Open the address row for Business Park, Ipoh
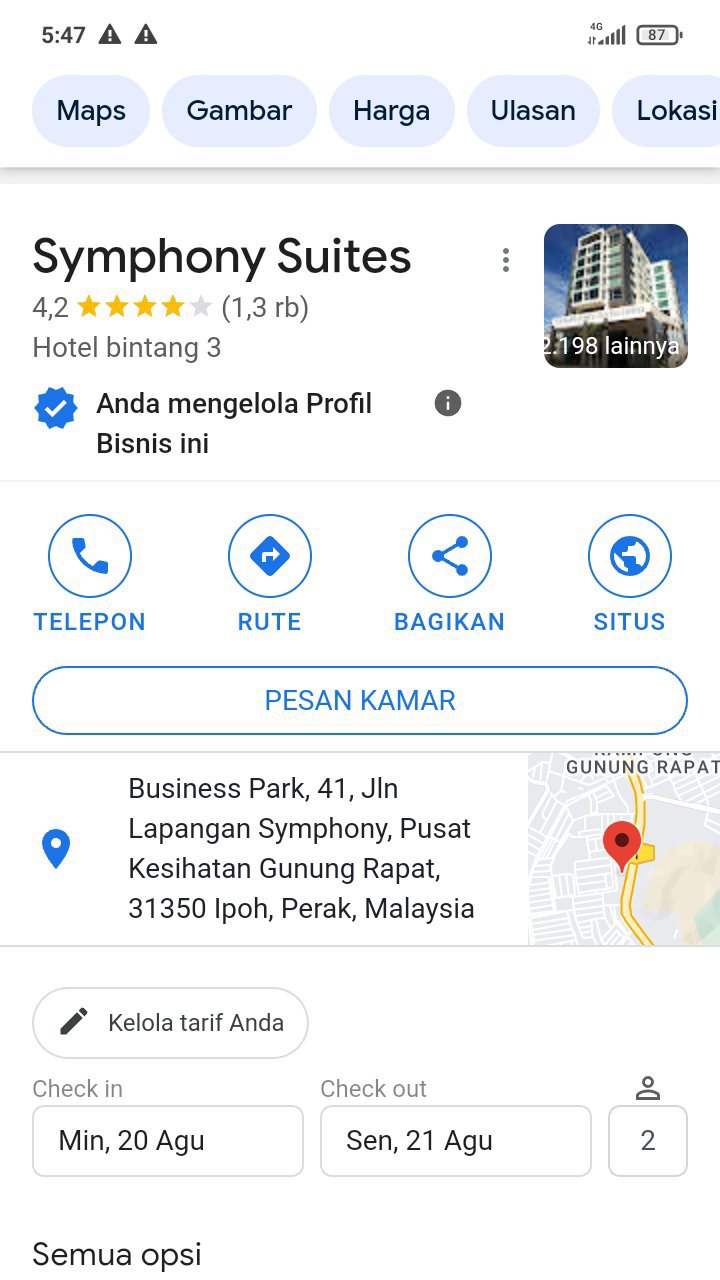 (x=264, y=848)
